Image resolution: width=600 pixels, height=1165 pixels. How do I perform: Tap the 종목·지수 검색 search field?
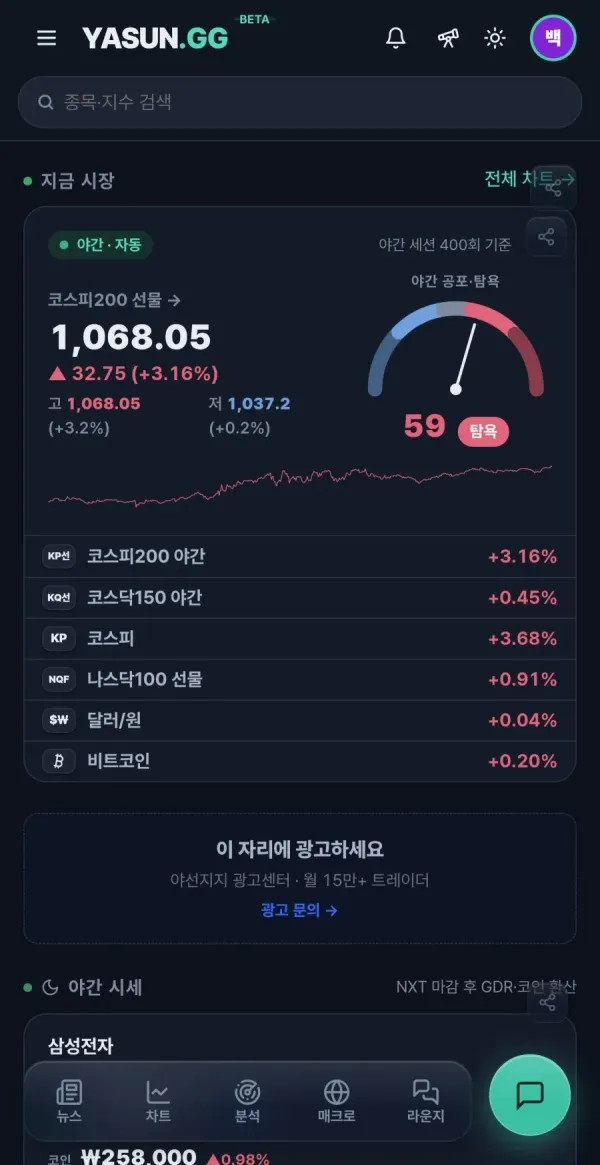pyautogui.click(x=300, y=102)
